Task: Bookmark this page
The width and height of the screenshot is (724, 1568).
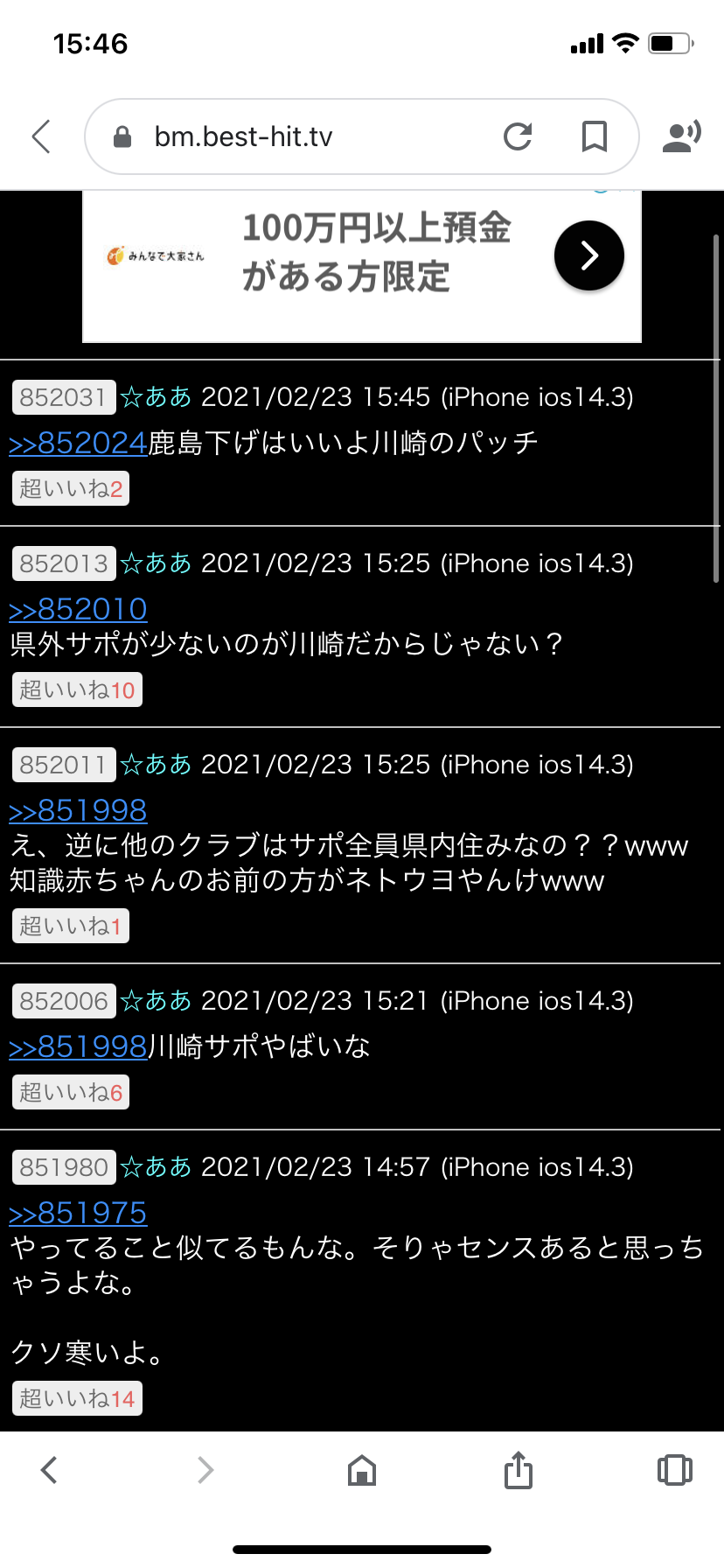Action: click(595, 136)
